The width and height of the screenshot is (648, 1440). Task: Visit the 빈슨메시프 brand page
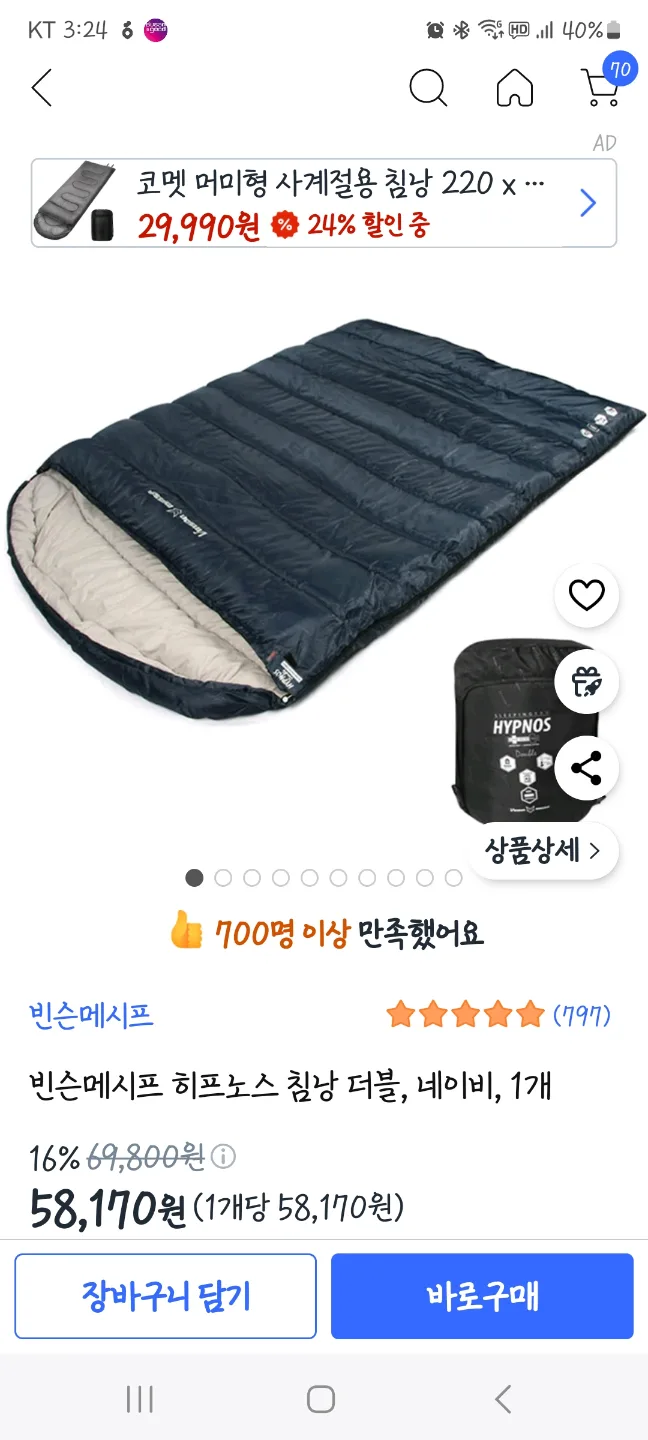tap(91, 1016)
